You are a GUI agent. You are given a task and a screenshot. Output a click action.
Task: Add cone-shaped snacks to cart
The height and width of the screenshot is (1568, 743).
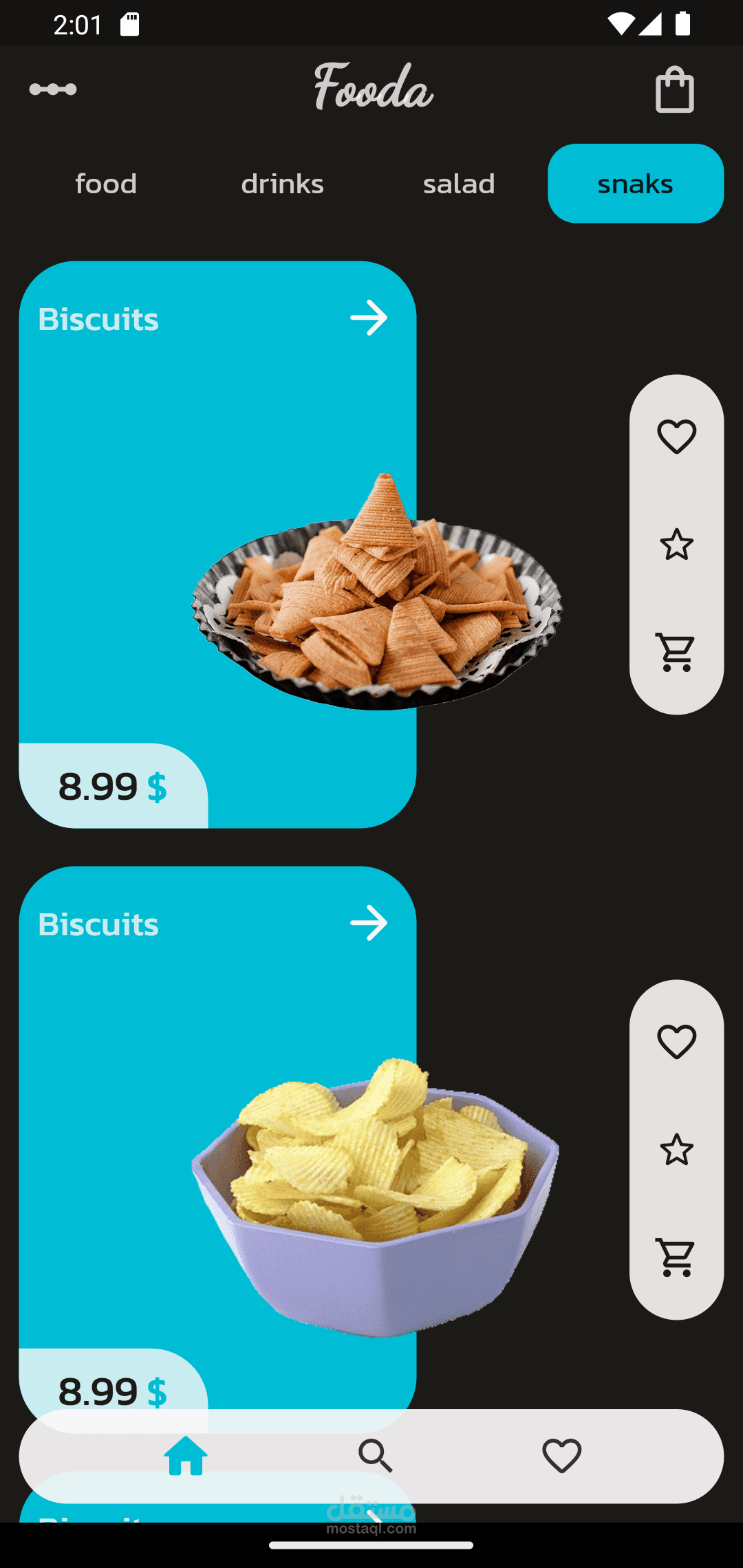point(676,652)
